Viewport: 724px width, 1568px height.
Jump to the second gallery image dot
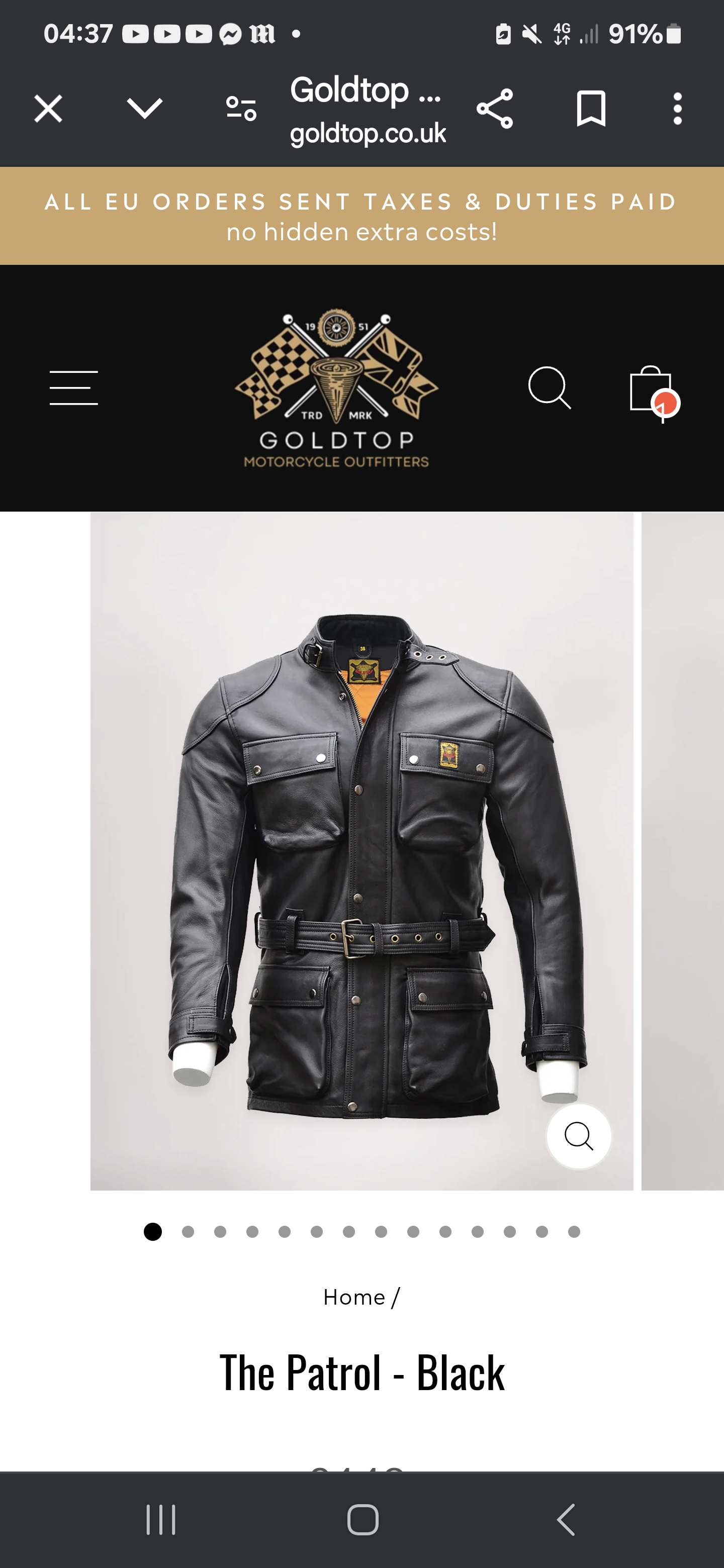click(x=188, y=1232)
